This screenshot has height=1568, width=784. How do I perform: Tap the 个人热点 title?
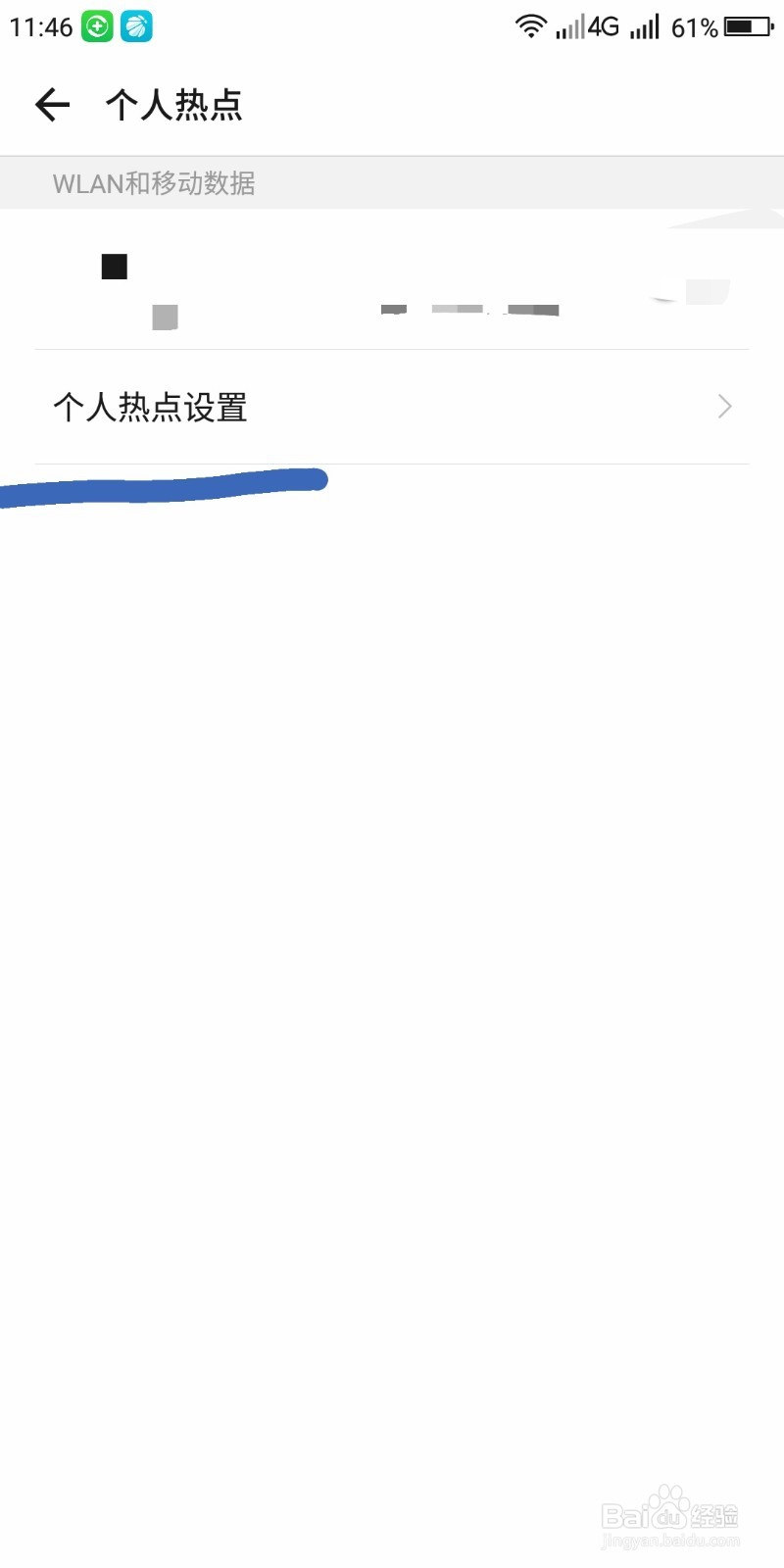[174, 105]
